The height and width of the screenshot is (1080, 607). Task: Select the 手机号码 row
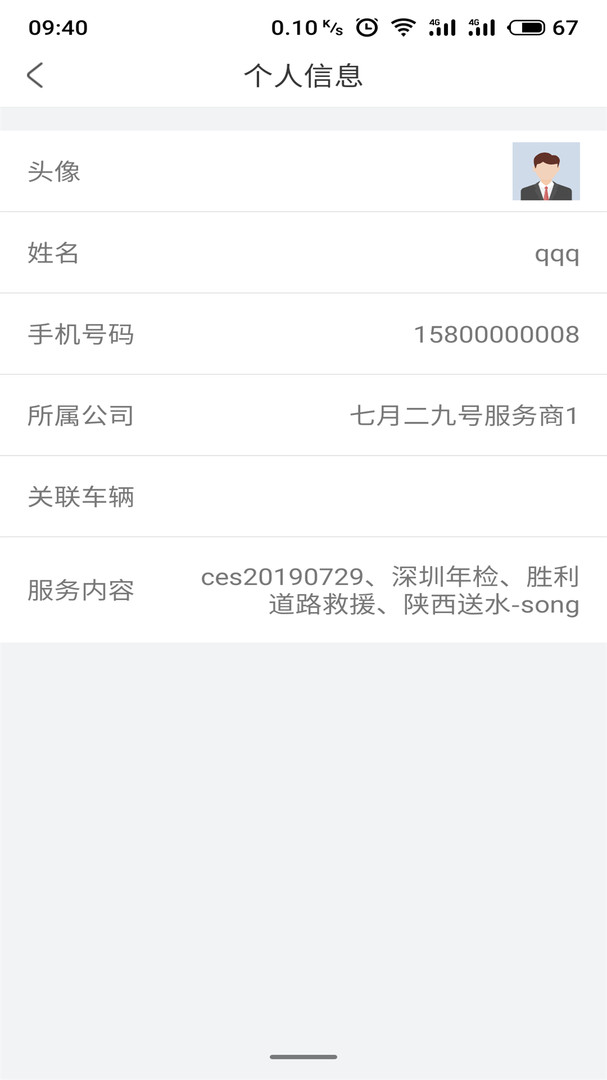tap(303, 334)
